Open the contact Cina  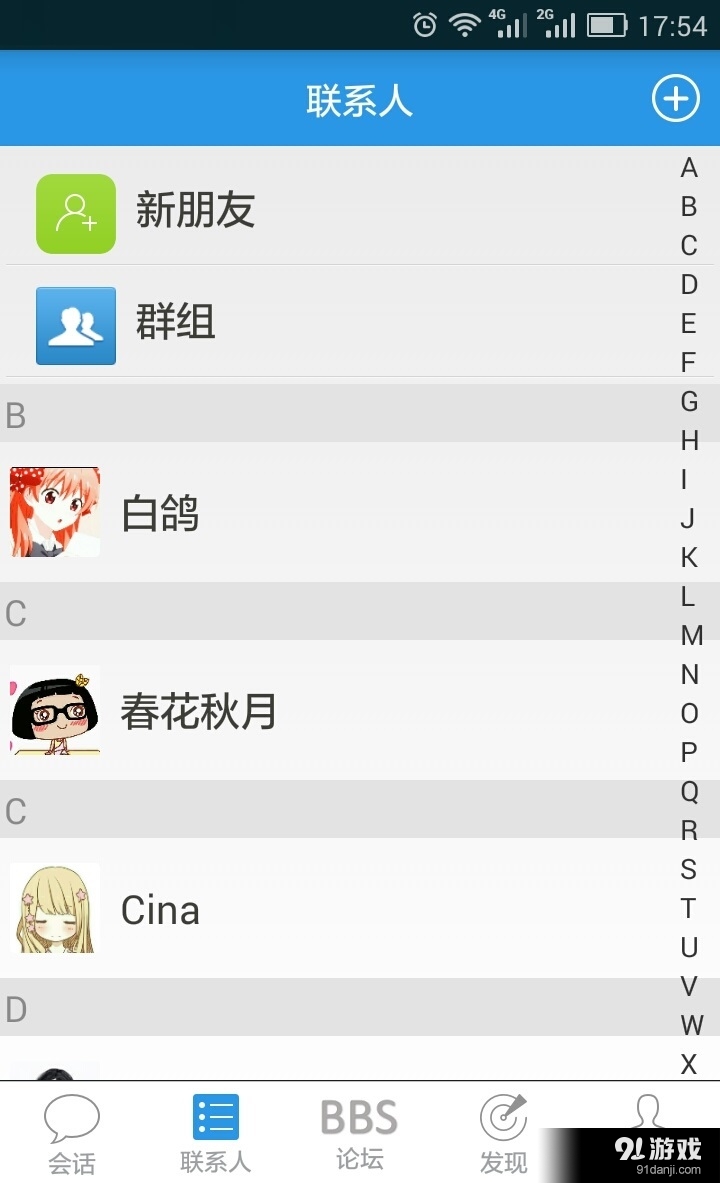(300, 909)
